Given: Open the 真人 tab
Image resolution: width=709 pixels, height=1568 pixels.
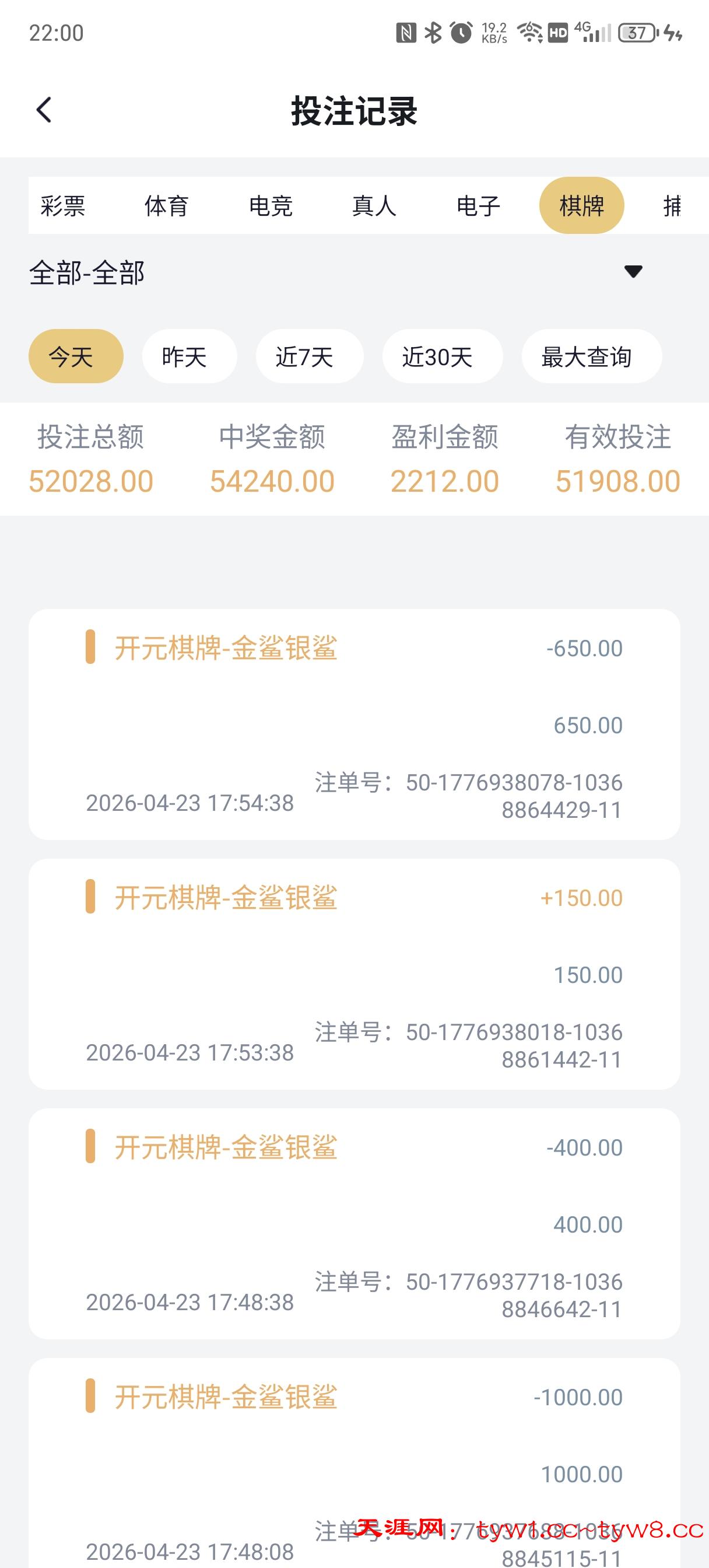Looking at the screenshot, I should pos(374,206).
